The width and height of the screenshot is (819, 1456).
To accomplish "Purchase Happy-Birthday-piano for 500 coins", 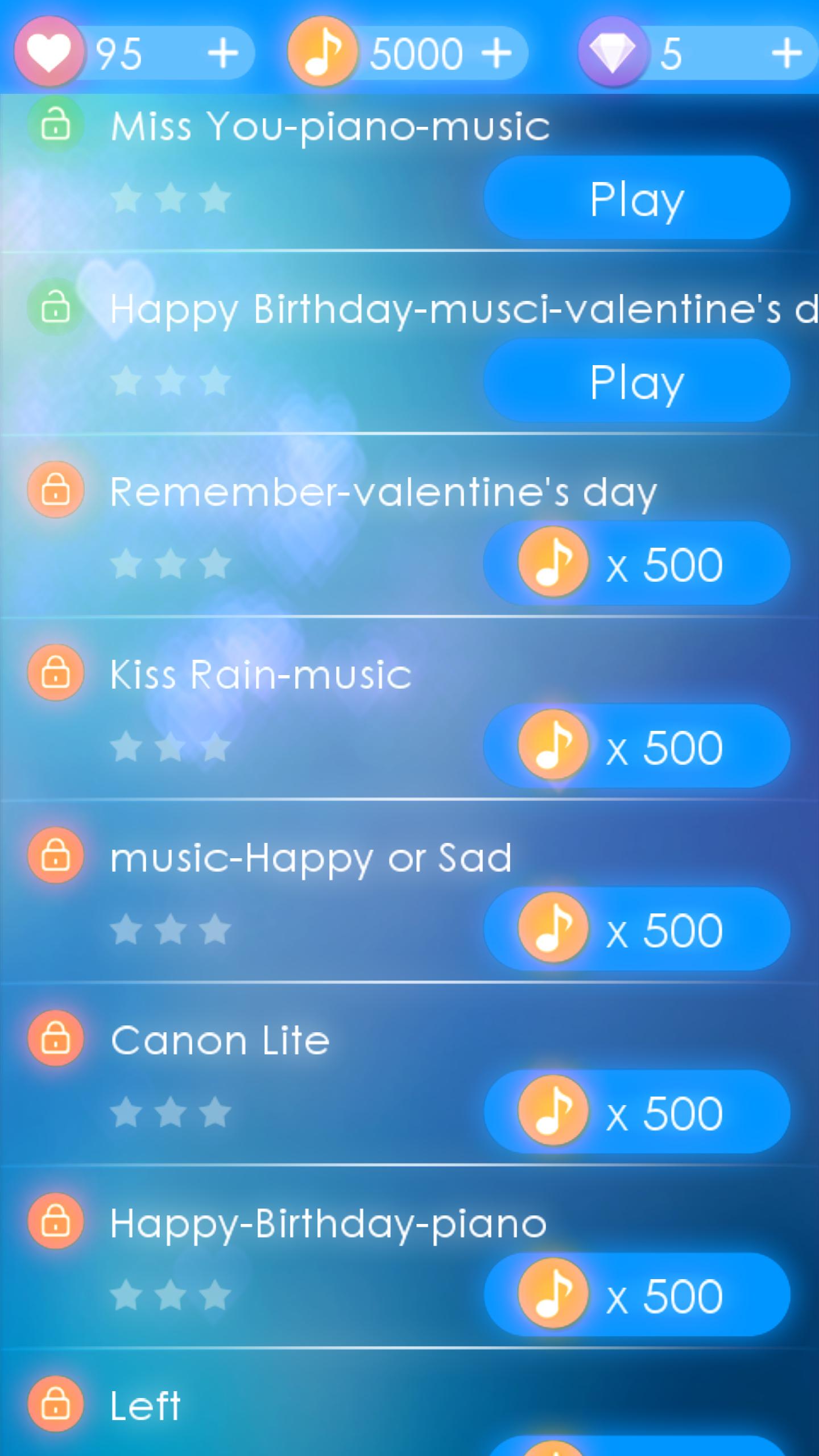I will pos(636,1295).
